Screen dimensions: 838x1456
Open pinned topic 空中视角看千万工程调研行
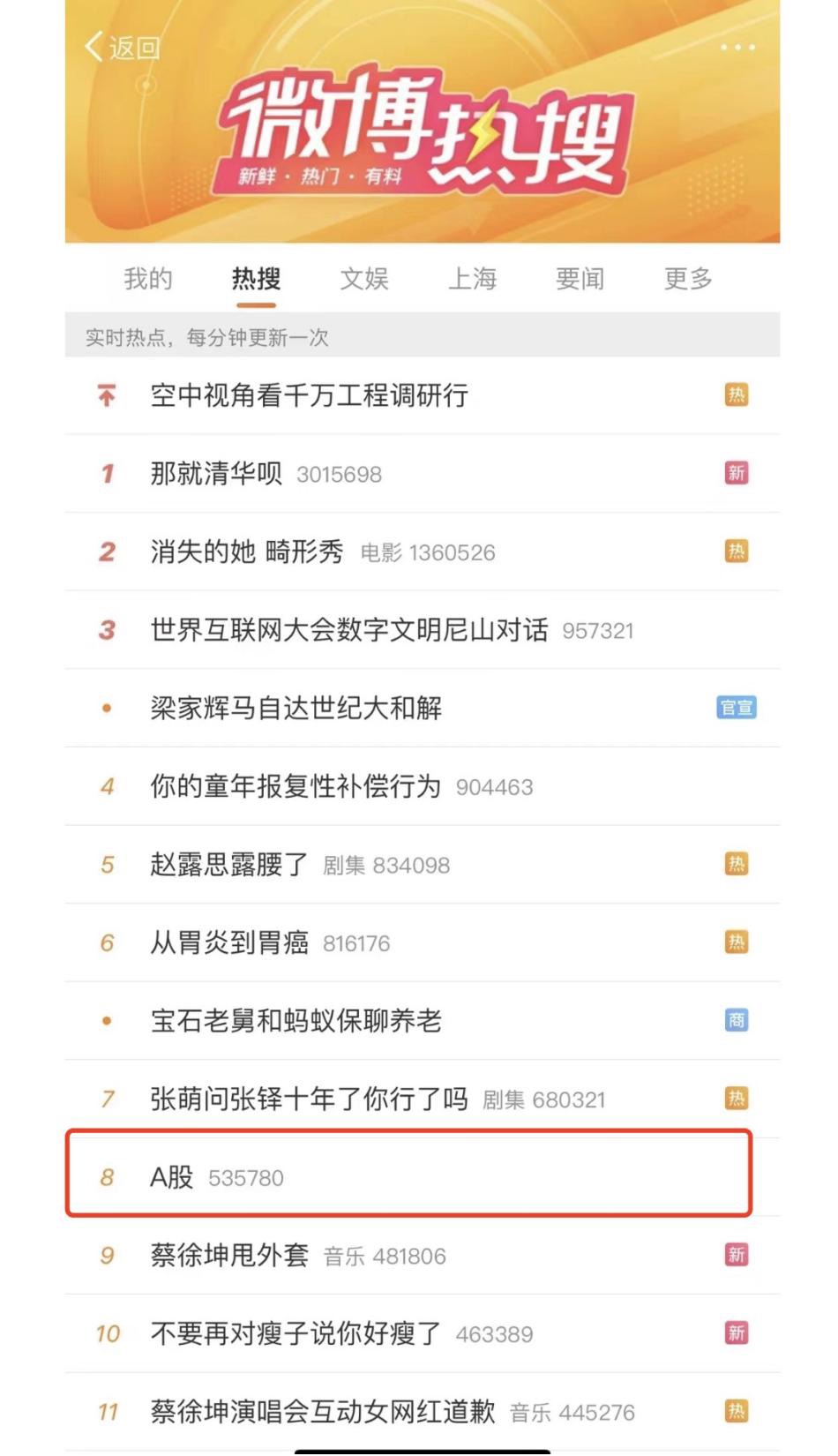309,395
